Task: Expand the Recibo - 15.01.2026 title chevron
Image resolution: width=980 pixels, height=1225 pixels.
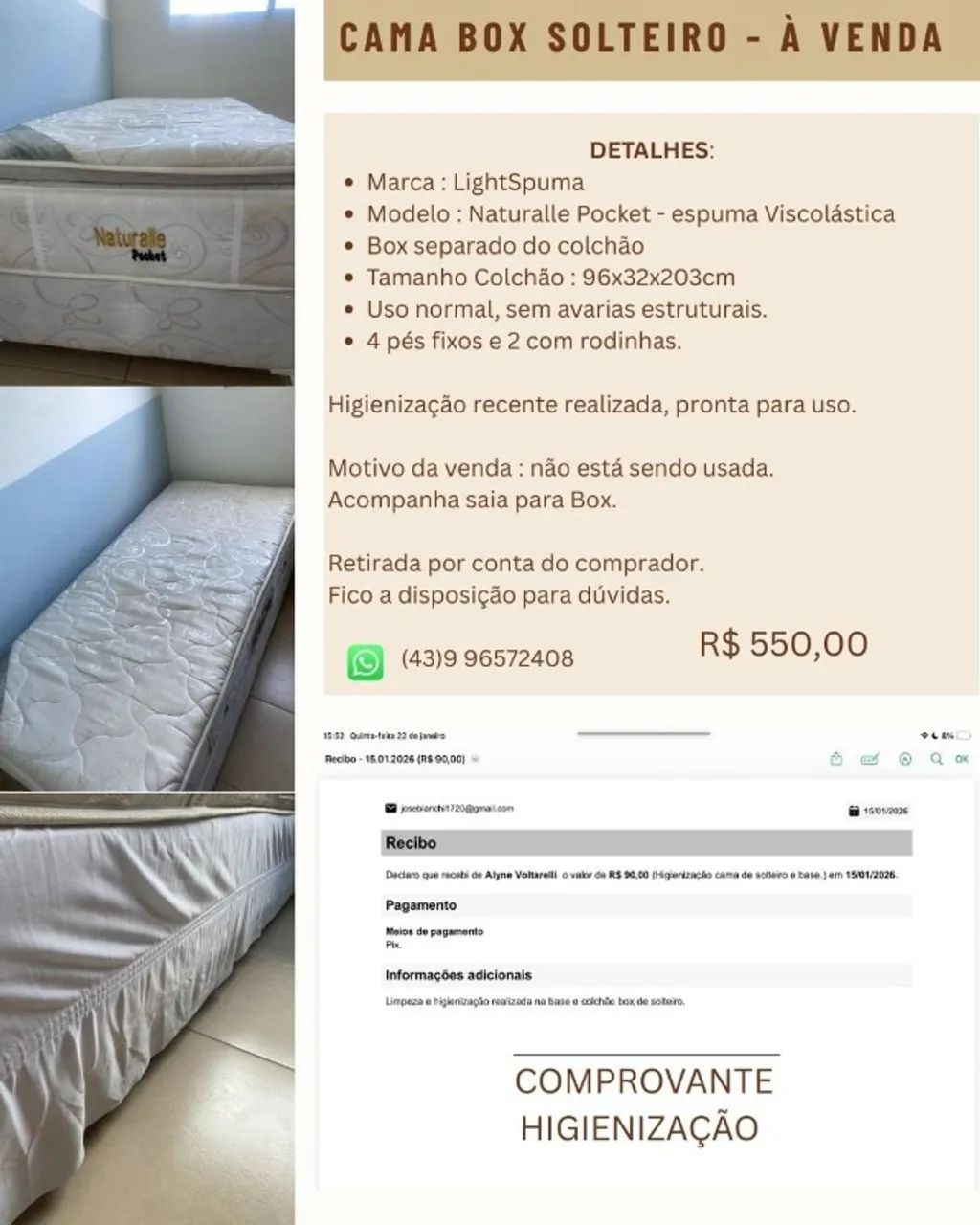Action: [x=475, y=758]
